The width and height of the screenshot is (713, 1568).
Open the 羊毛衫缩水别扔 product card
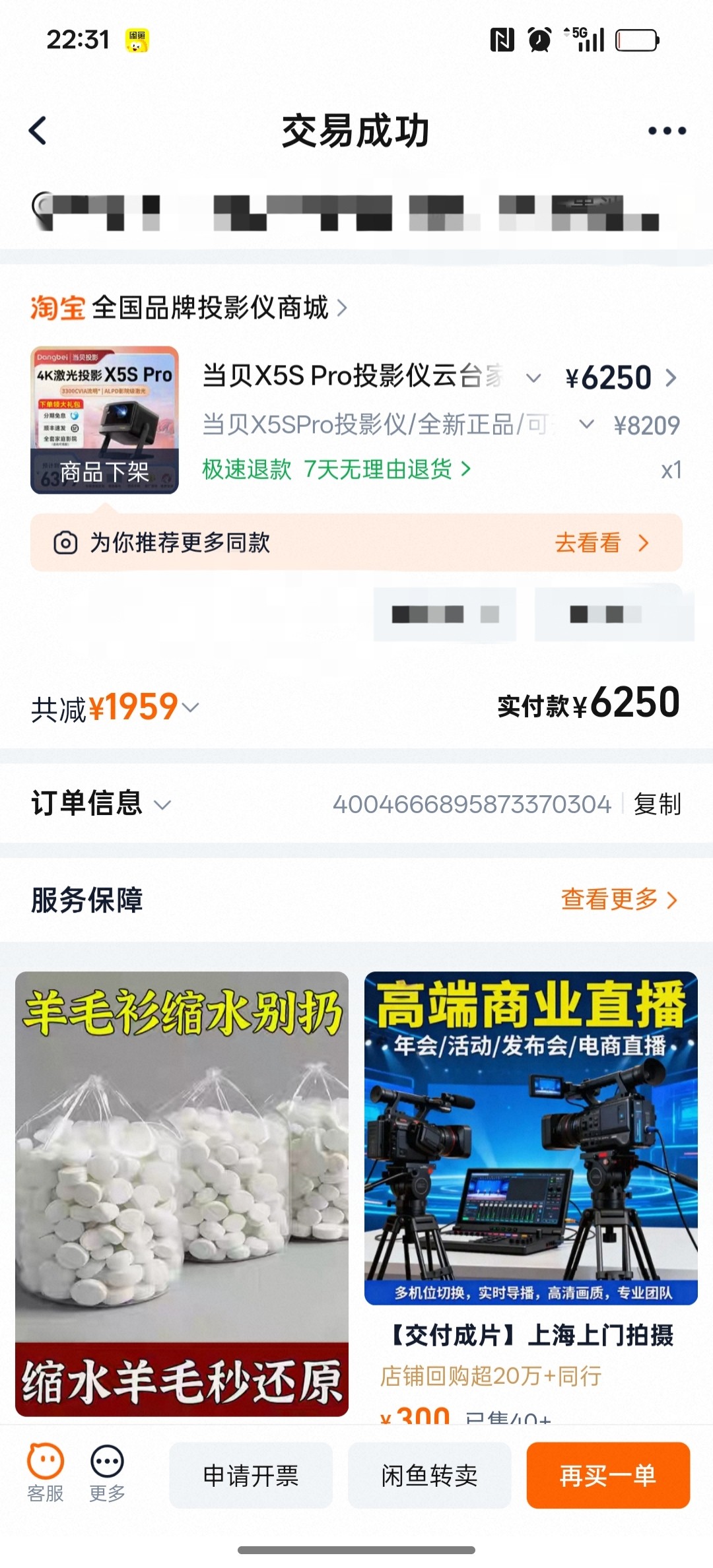pyautogui.click(x=182, y=1193)
